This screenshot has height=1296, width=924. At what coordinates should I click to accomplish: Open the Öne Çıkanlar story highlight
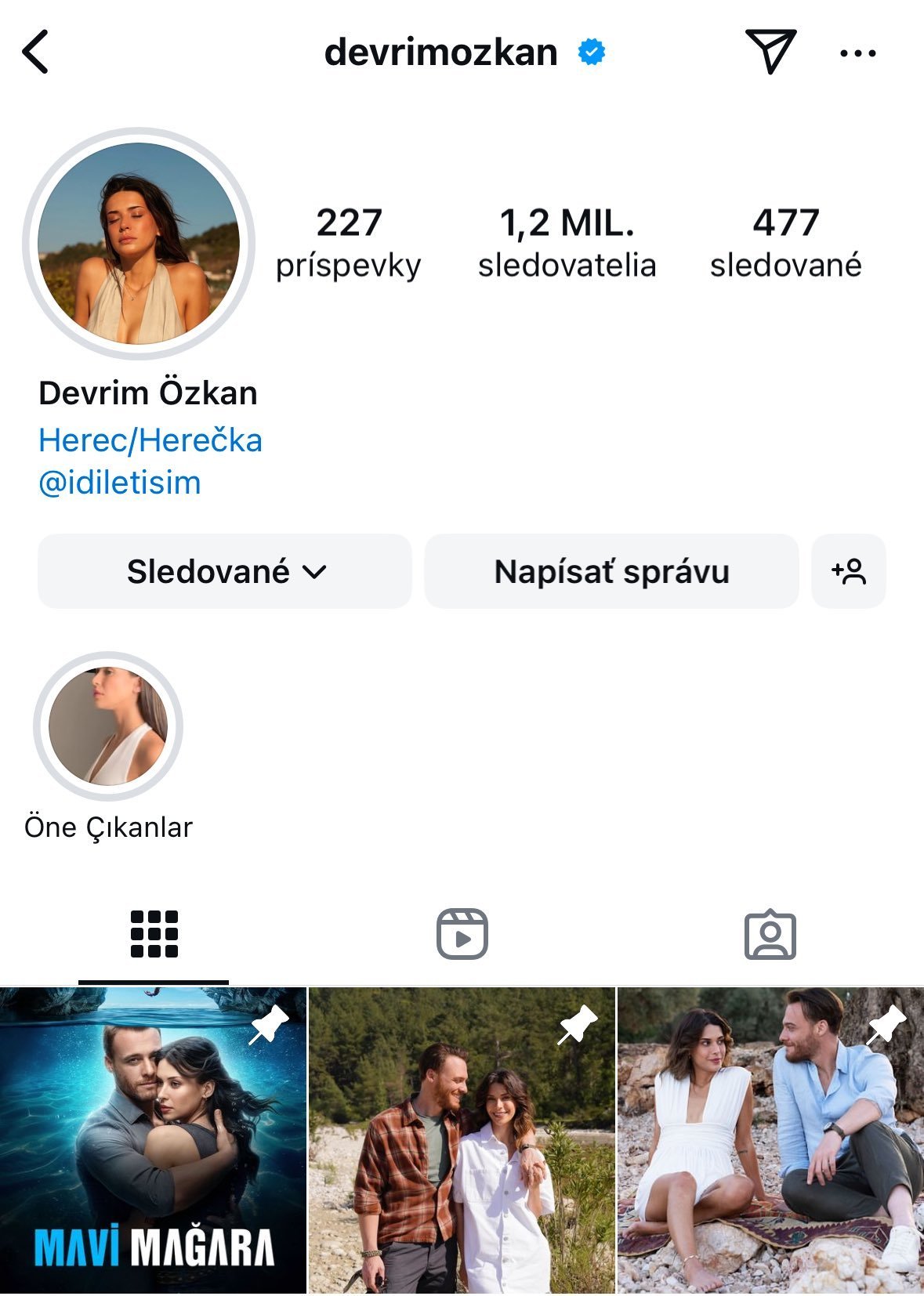click(108, 726)
